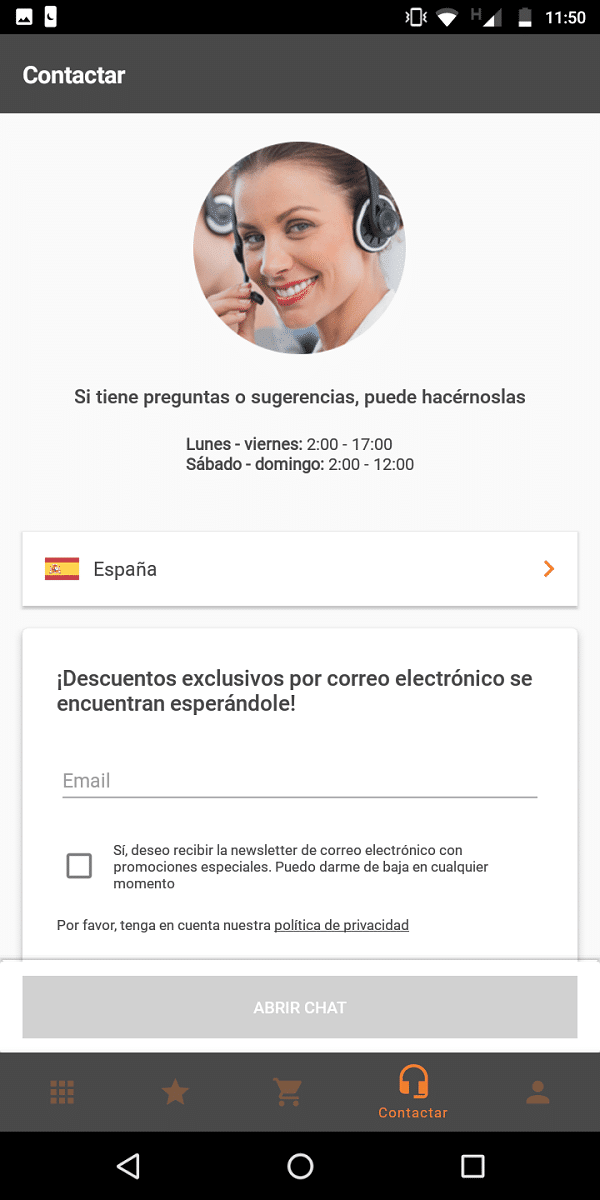This screenshot has width=600, height=1200.
Task: Go to the favorites star tab
Action: pyautogui.click(x=175, y=1092)
